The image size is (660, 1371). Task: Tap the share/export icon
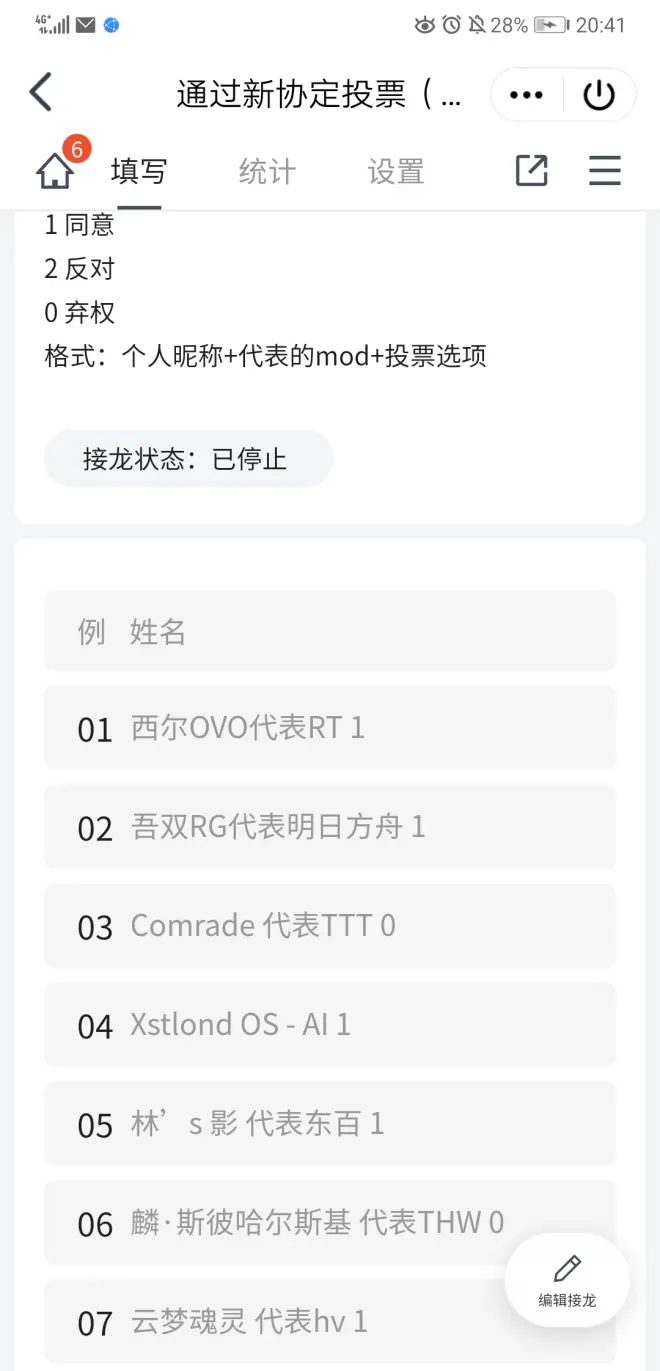click(531, 171)
